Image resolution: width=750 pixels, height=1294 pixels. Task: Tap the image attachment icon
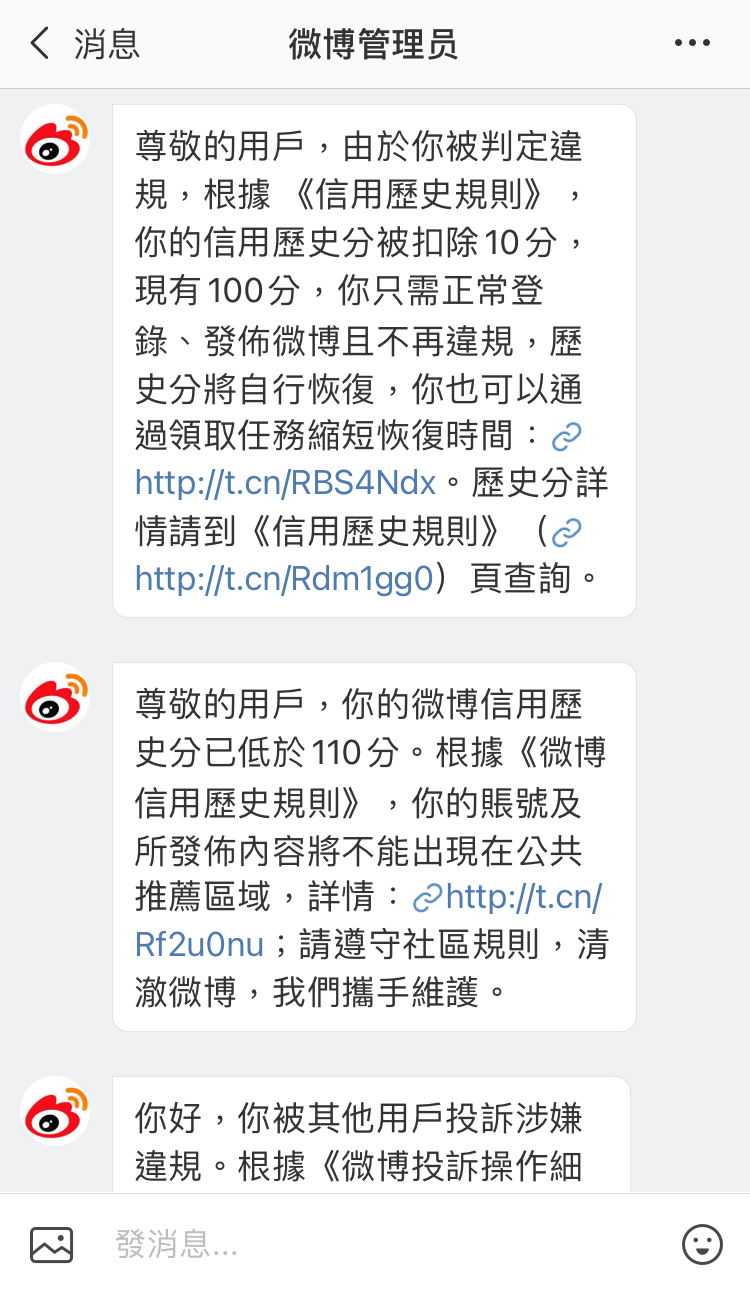tap(51, 1244)
